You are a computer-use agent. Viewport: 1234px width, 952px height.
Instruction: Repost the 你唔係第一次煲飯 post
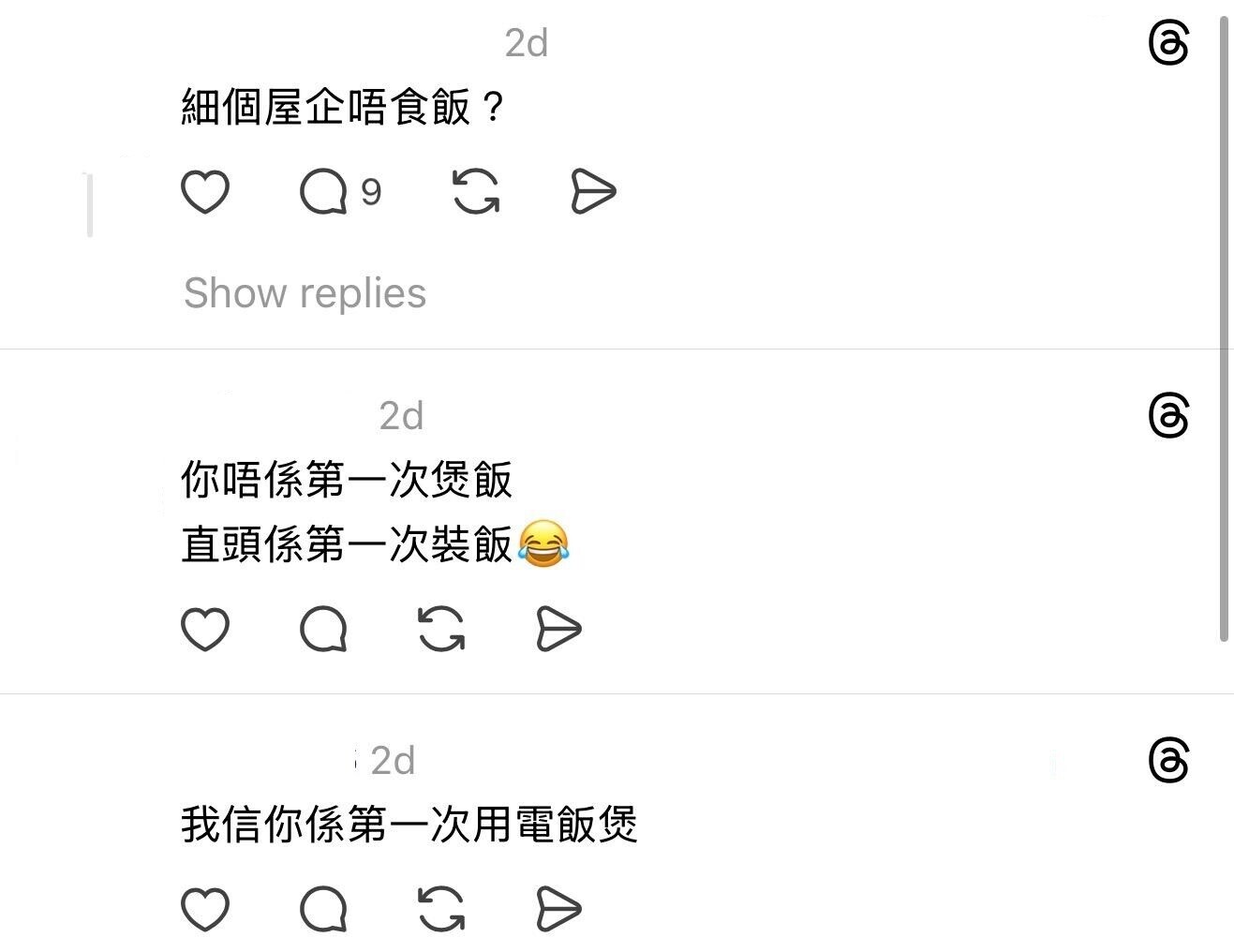click(x=441, y=629)
